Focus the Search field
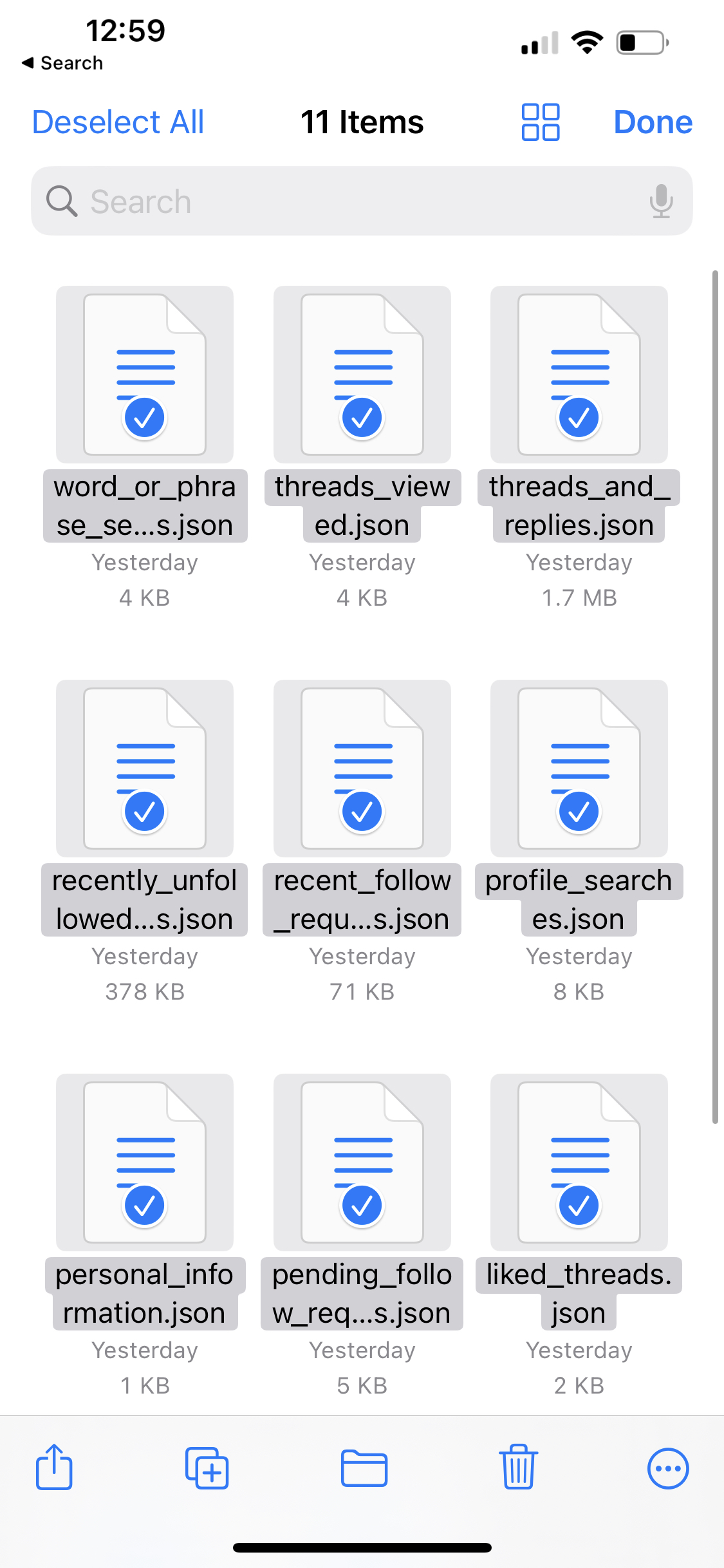This screenshot has height=1568, width=724. [x=348, y=201]
